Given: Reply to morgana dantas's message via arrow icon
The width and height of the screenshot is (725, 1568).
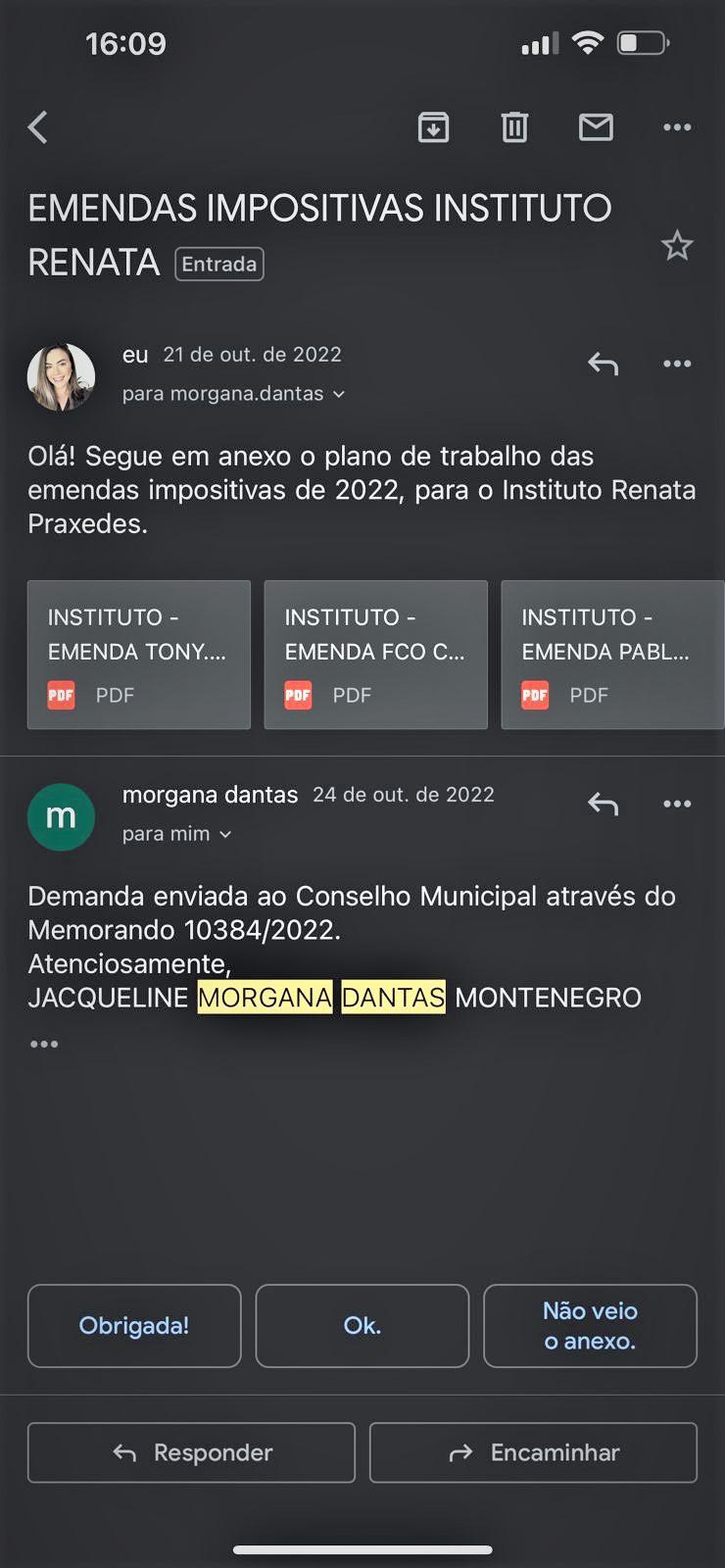Looking at the screenshot, I should (x=603, y=805).
